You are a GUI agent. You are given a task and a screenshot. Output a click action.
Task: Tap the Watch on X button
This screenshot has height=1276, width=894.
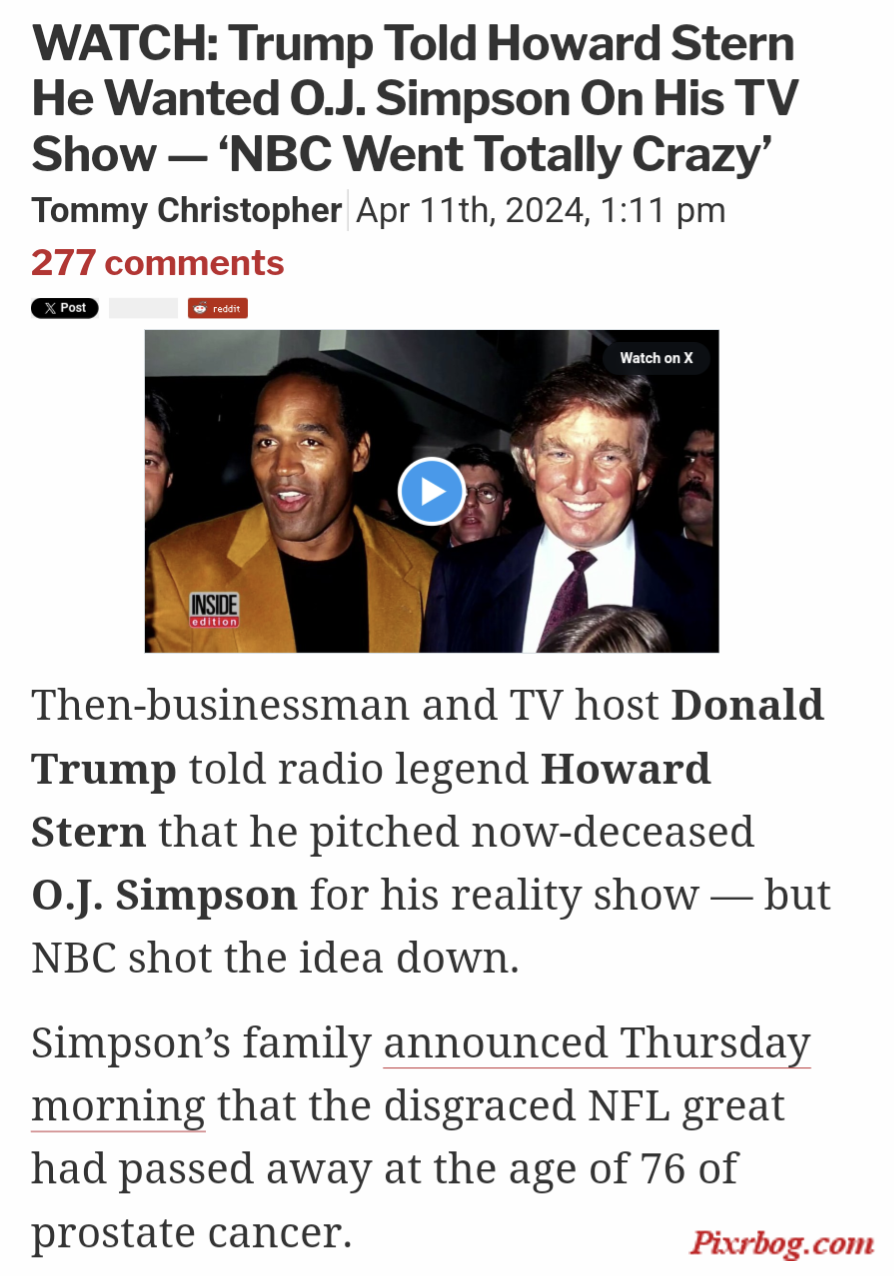[x=656, y=358]
